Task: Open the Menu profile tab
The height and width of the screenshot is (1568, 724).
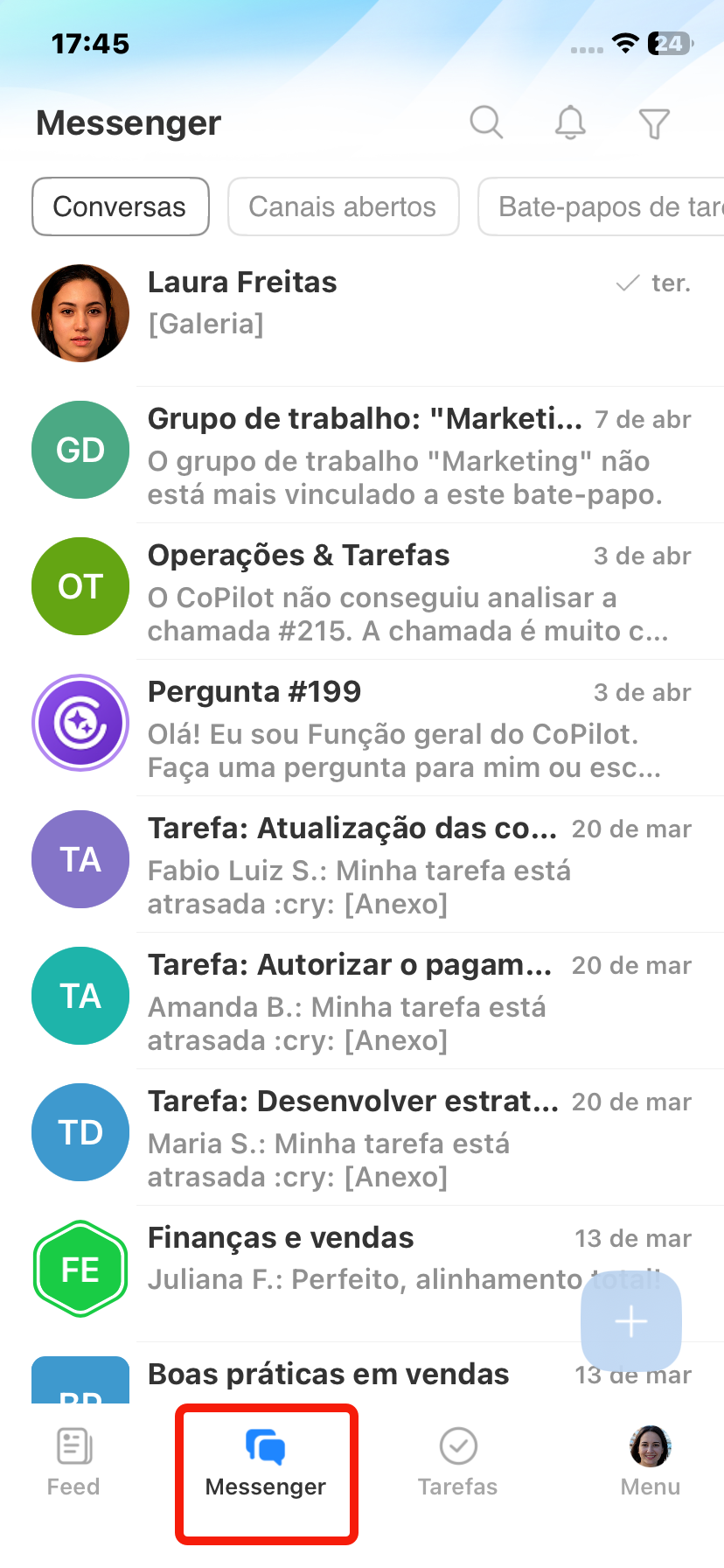Action: tap(650, 1463)
